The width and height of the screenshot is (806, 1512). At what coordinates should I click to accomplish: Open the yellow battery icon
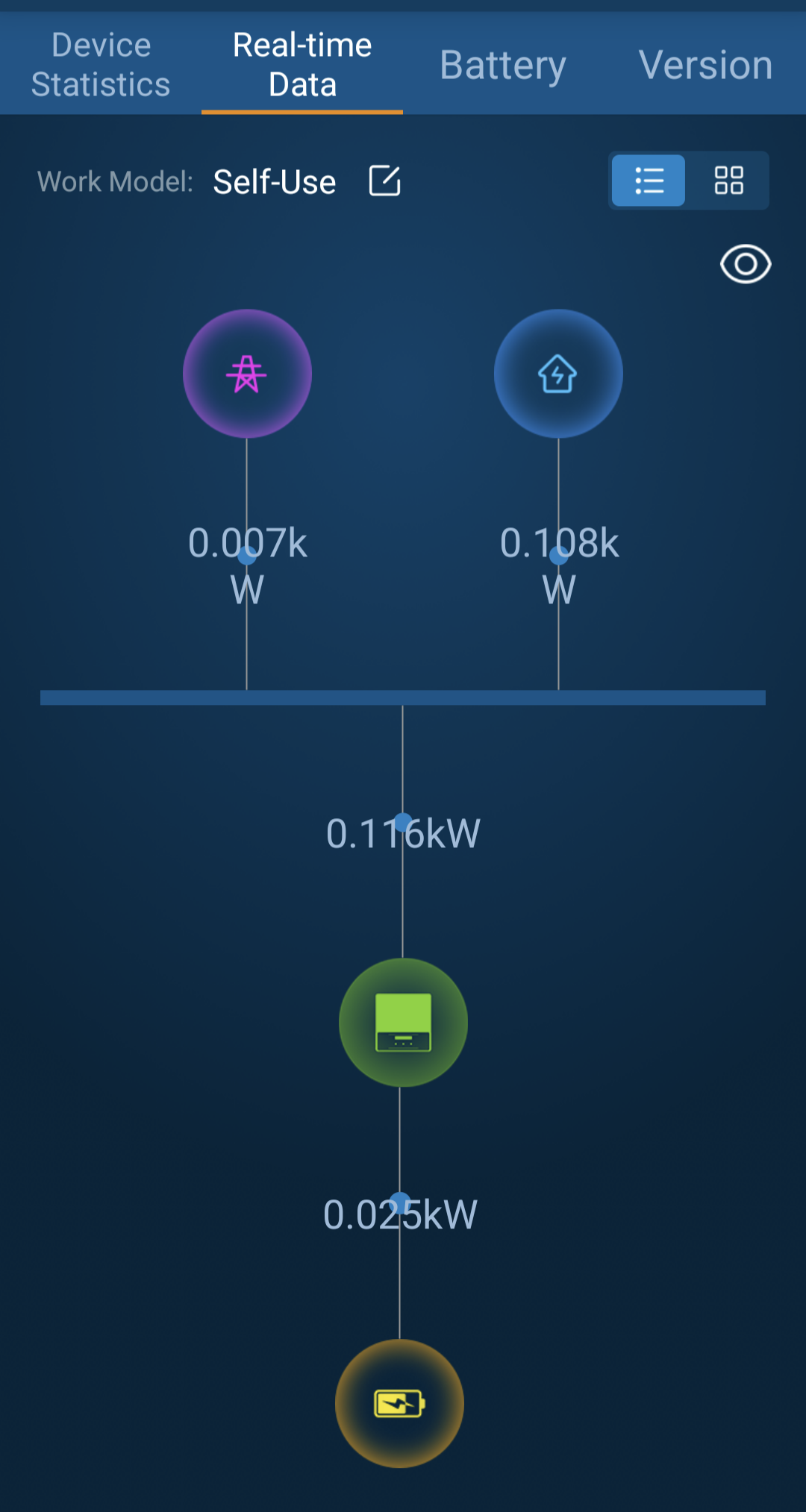pyautogui.click(x=399, y=1403)
